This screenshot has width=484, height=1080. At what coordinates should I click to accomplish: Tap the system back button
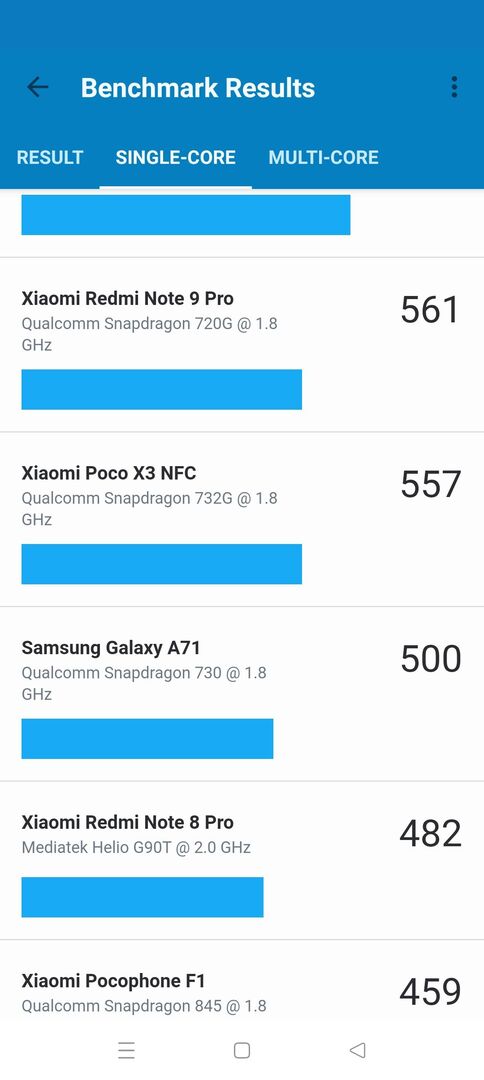pos(357,1050)
